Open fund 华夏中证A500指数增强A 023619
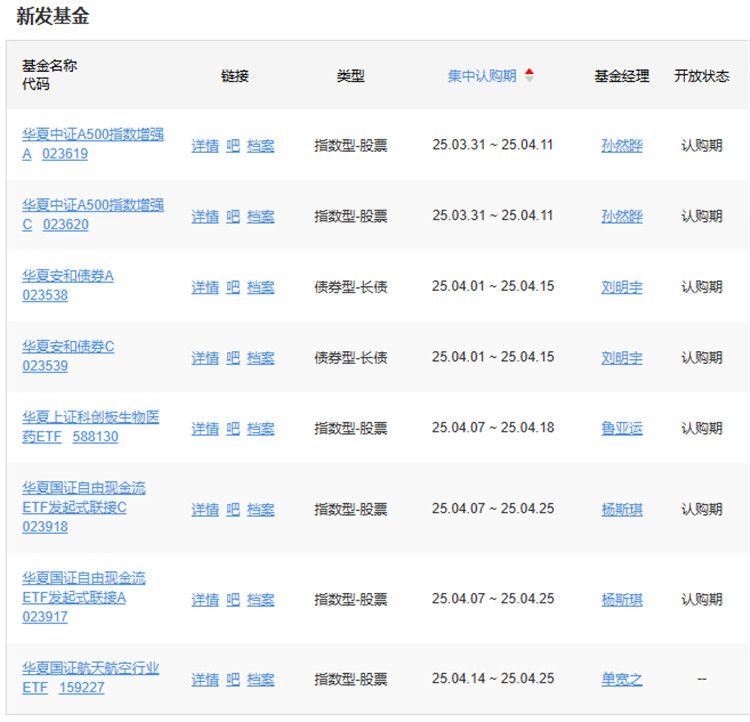This screenshot has height=722, width=750. pos(93,135)
